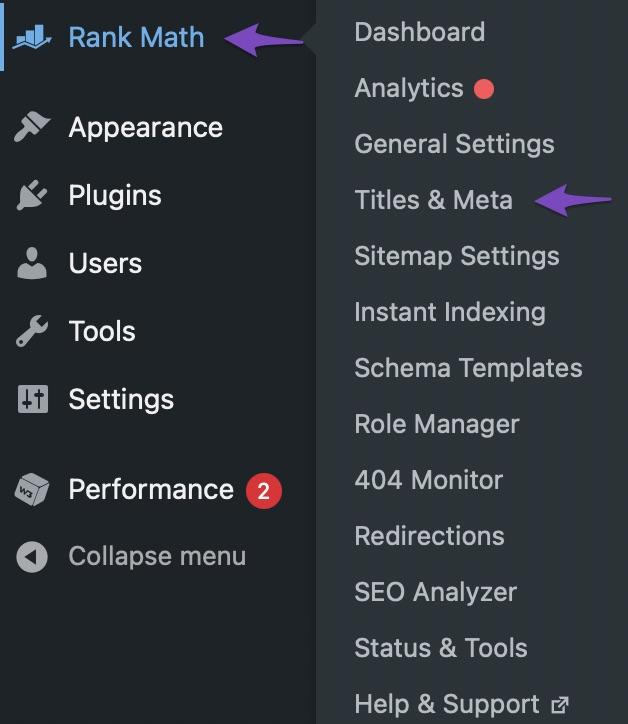Open the Appearance menu
This screenshot has height=724, width=628.
click(x=145, y=128)
